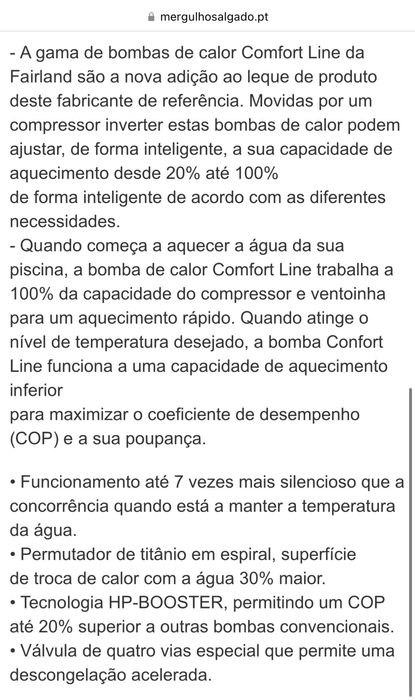Tap the mergulhosalgado.pt address bar
The width and height of the screenshot is (415, 700).
(x=208, y=17)
